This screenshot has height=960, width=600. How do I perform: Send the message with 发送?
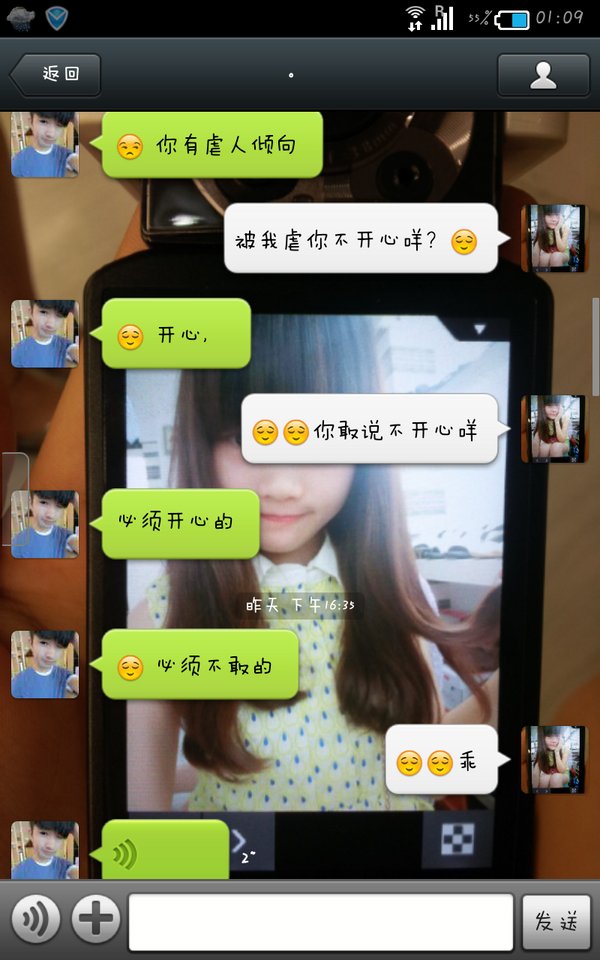pos(556,921)
